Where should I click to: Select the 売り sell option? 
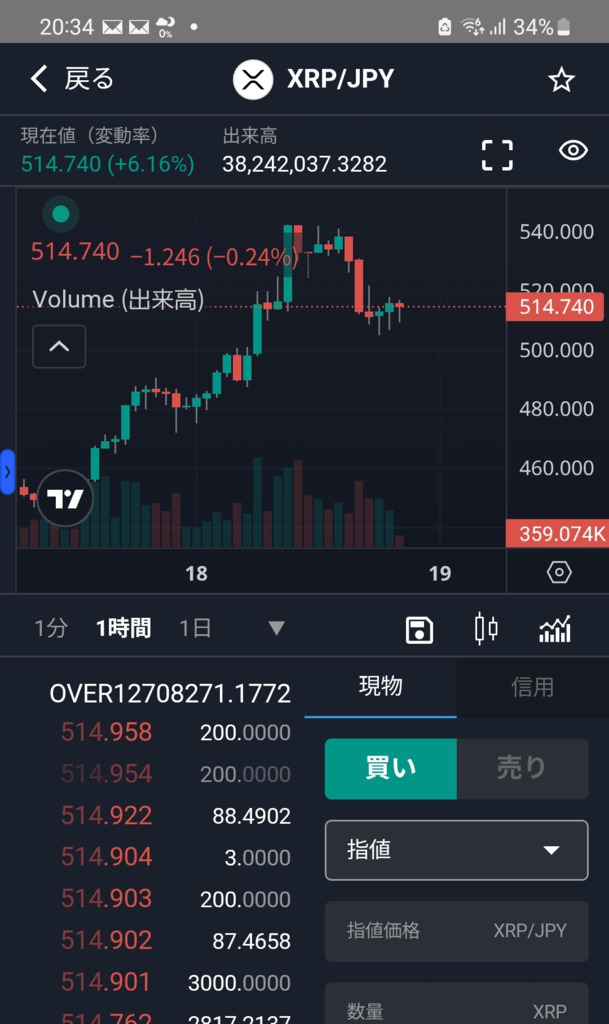tap(522, 768)
